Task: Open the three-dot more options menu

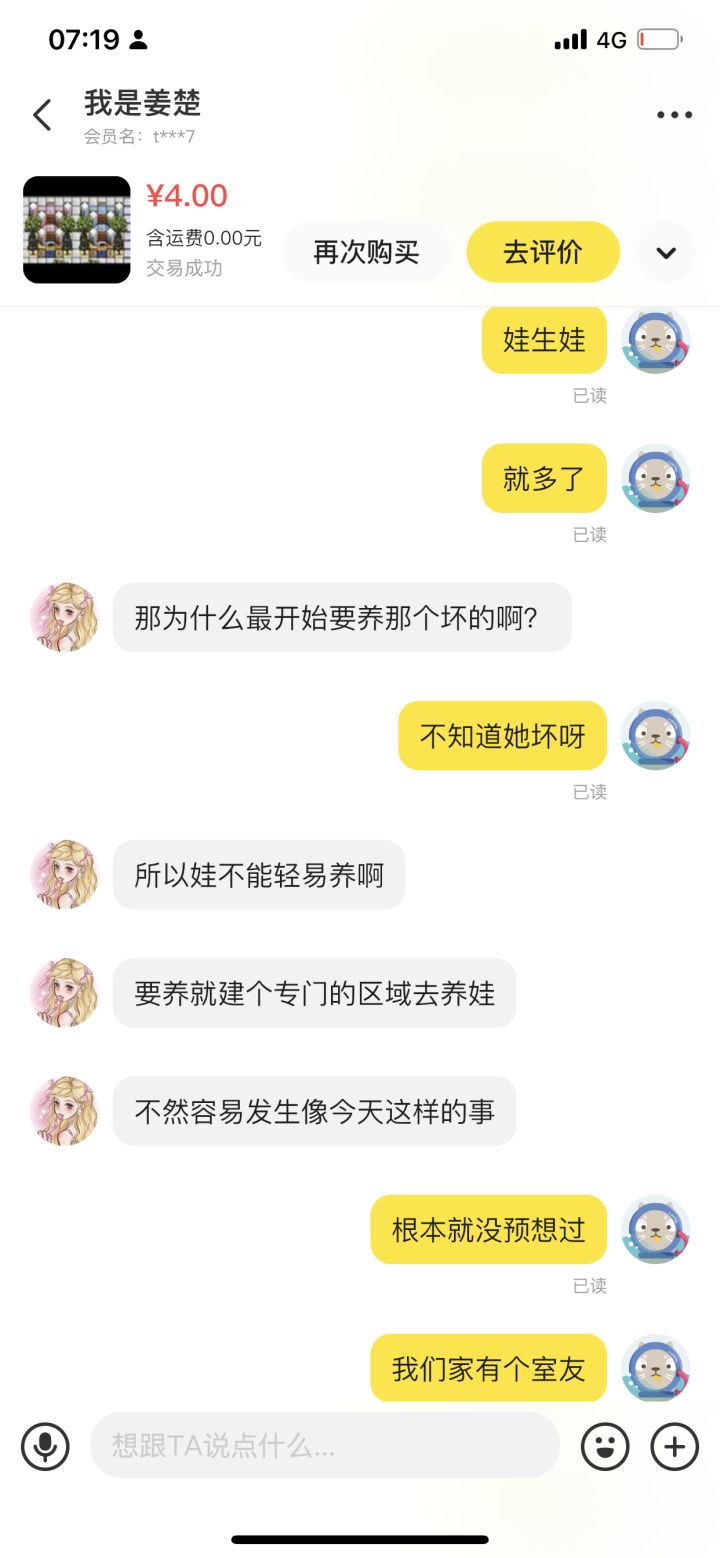Action: pyautogui.click(x=672, y=114)
